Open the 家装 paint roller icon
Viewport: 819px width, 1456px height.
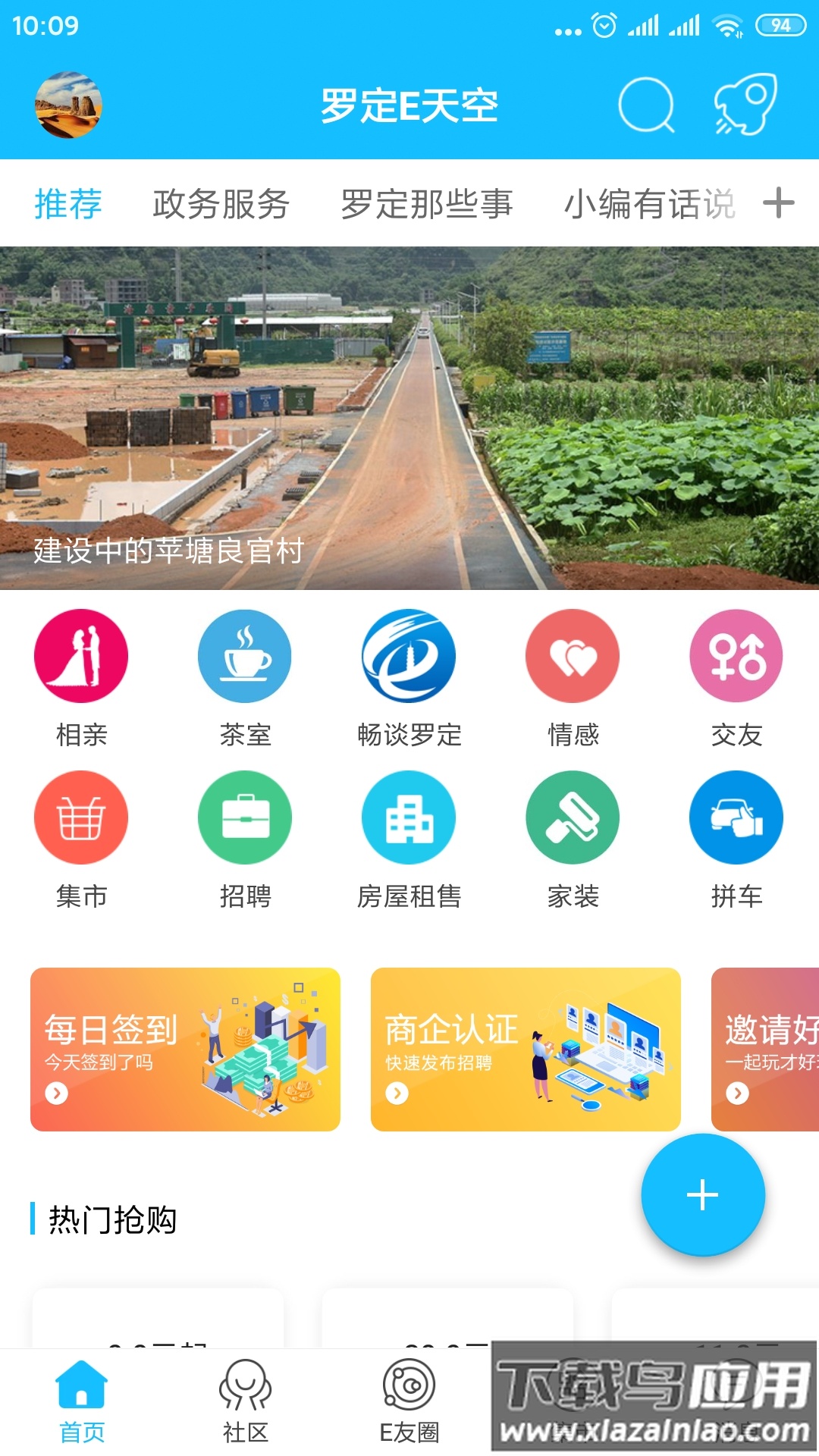pos(572,817)
